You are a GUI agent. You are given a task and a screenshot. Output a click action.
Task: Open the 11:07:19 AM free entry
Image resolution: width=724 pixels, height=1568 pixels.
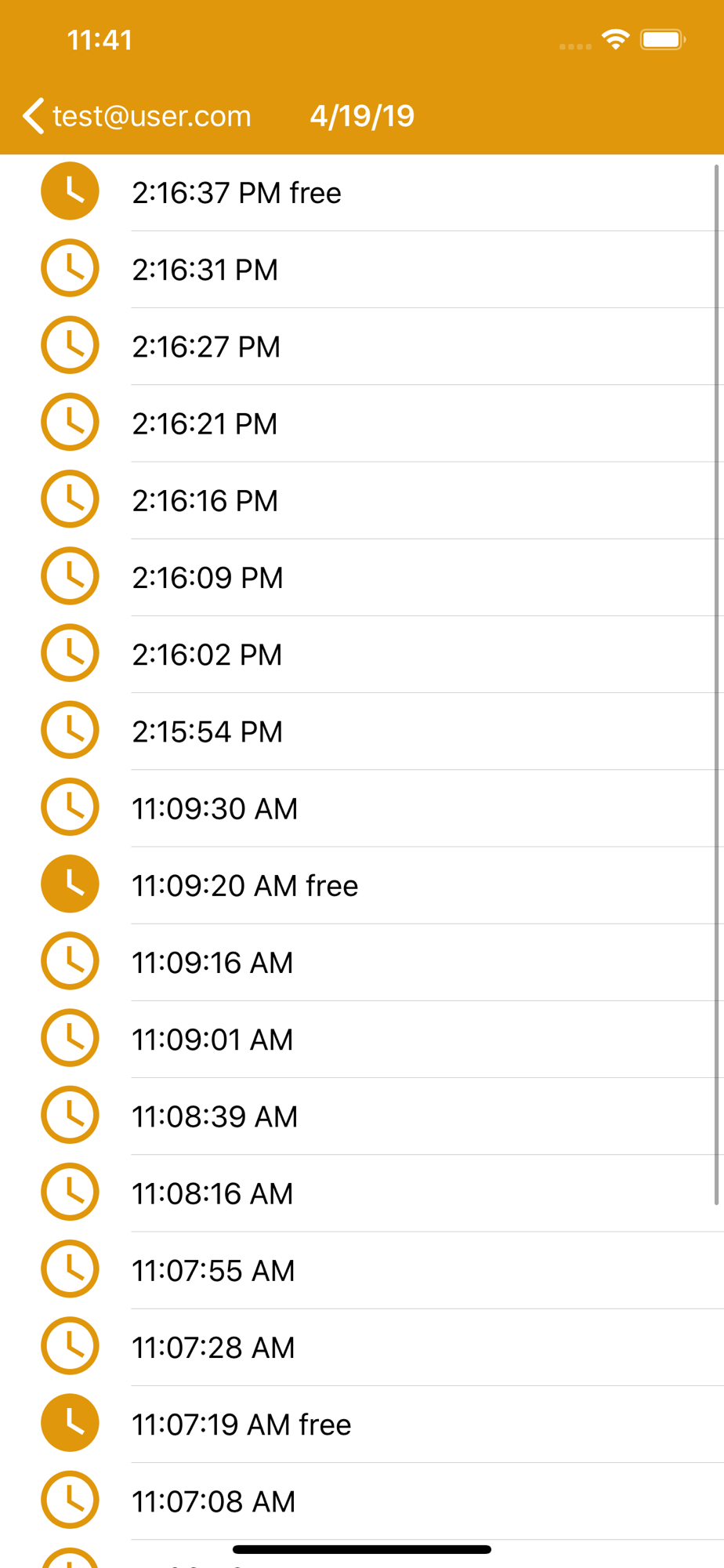(362, 1424)
